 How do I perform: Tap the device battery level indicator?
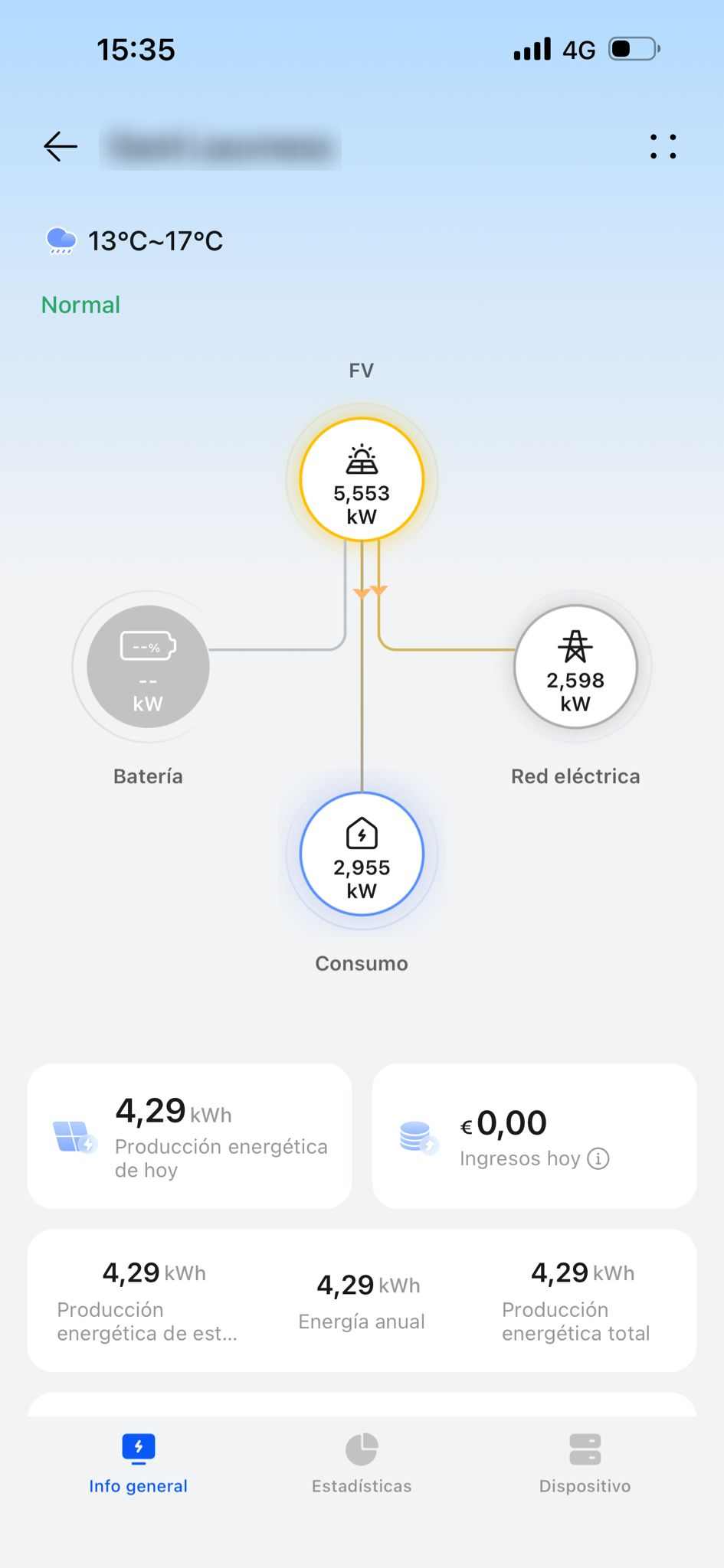(x=631, y=48)
